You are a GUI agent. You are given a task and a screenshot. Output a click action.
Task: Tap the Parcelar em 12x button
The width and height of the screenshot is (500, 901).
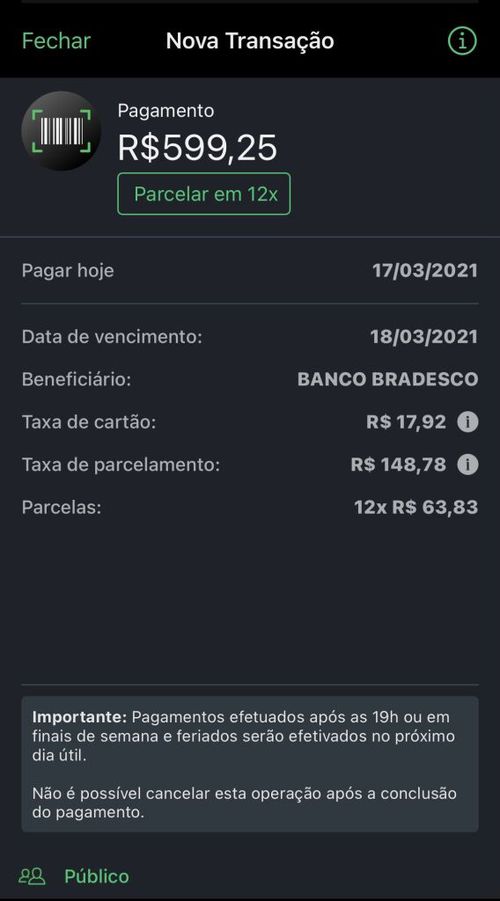pyautogui.click(x=204, y=194)
